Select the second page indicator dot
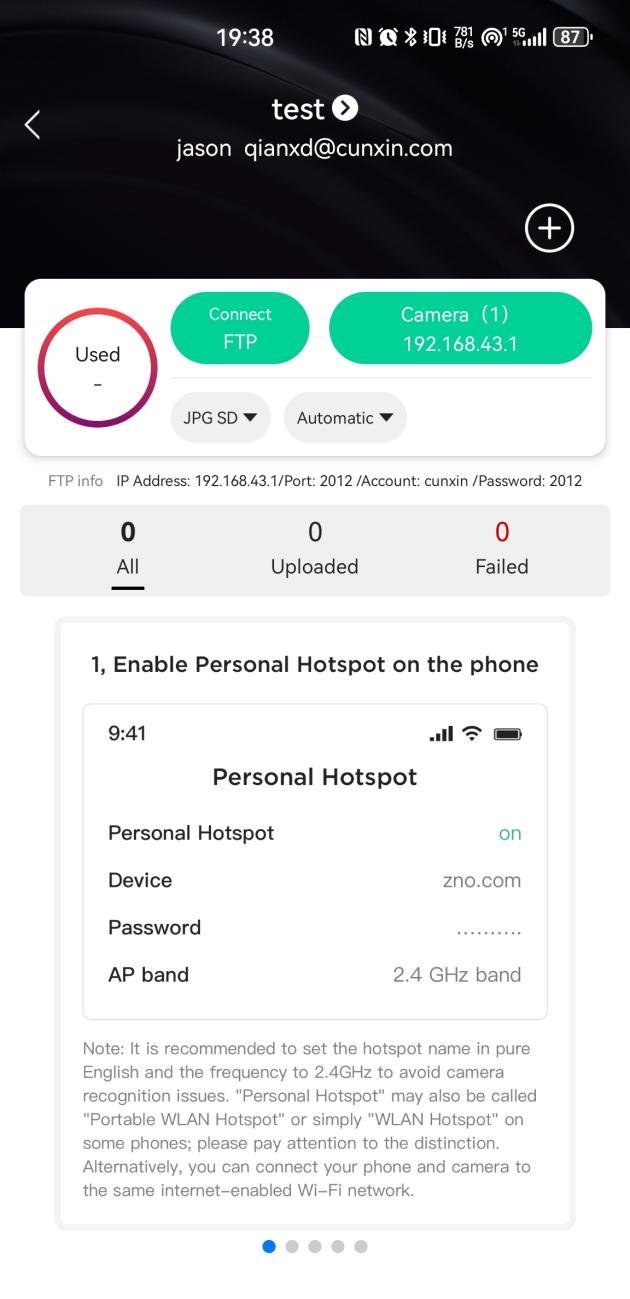The width and height of the screenshot is (630, 1299). coord(292,1246)
